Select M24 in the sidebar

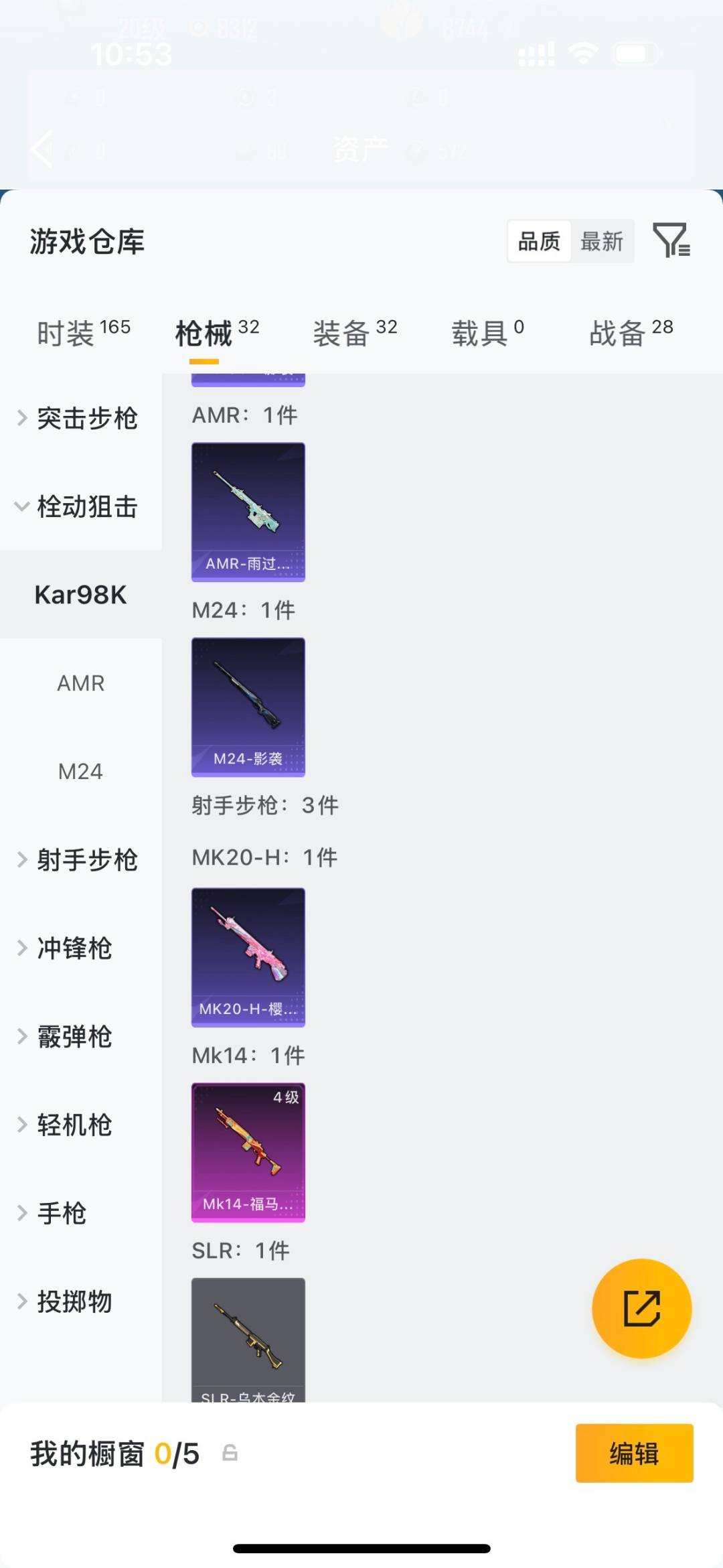81,771
